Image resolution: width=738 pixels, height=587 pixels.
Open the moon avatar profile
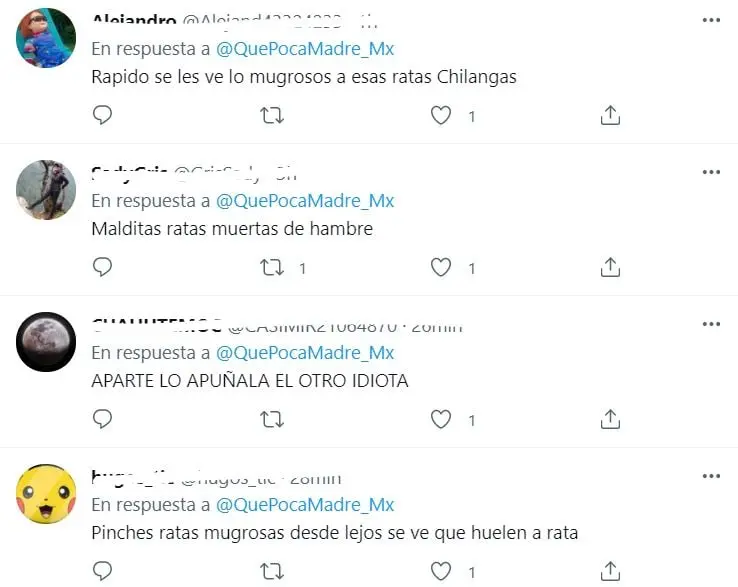coord(46,341)
